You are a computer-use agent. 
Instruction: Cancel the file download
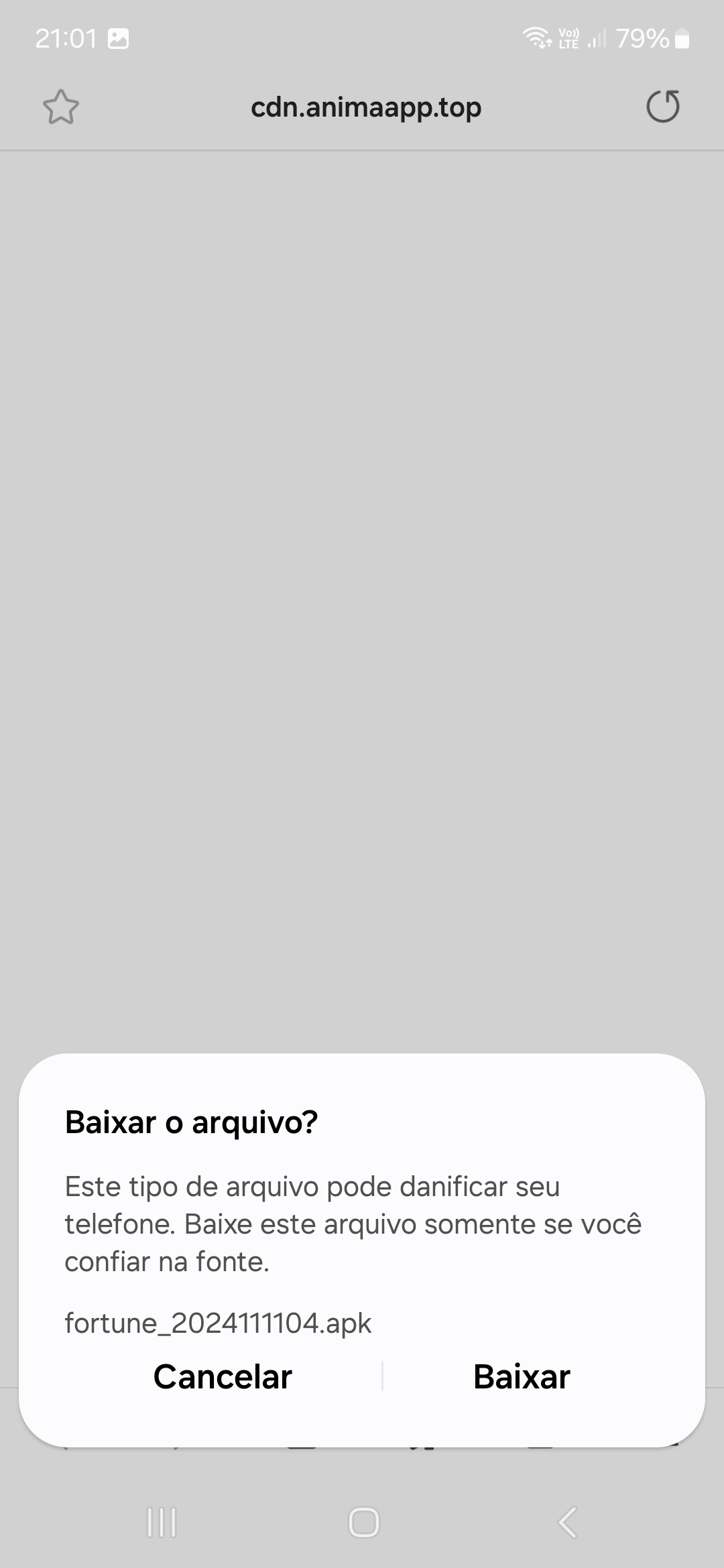[x=223, y=1378]
